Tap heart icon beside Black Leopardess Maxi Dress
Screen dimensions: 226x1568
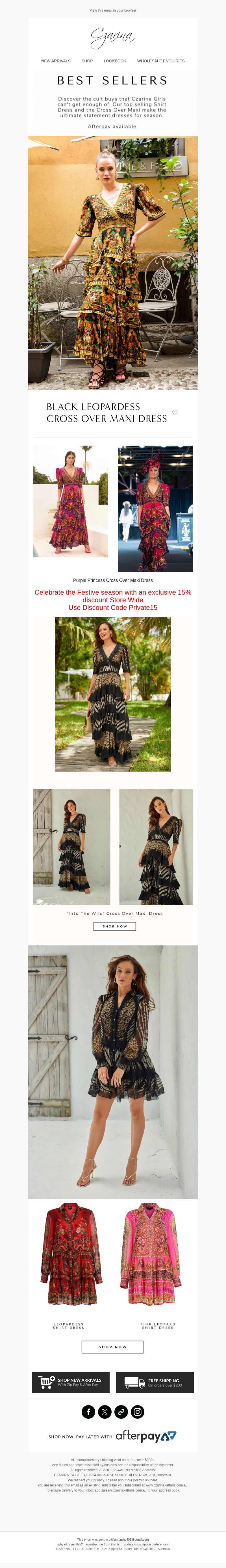tap(175, 413)
